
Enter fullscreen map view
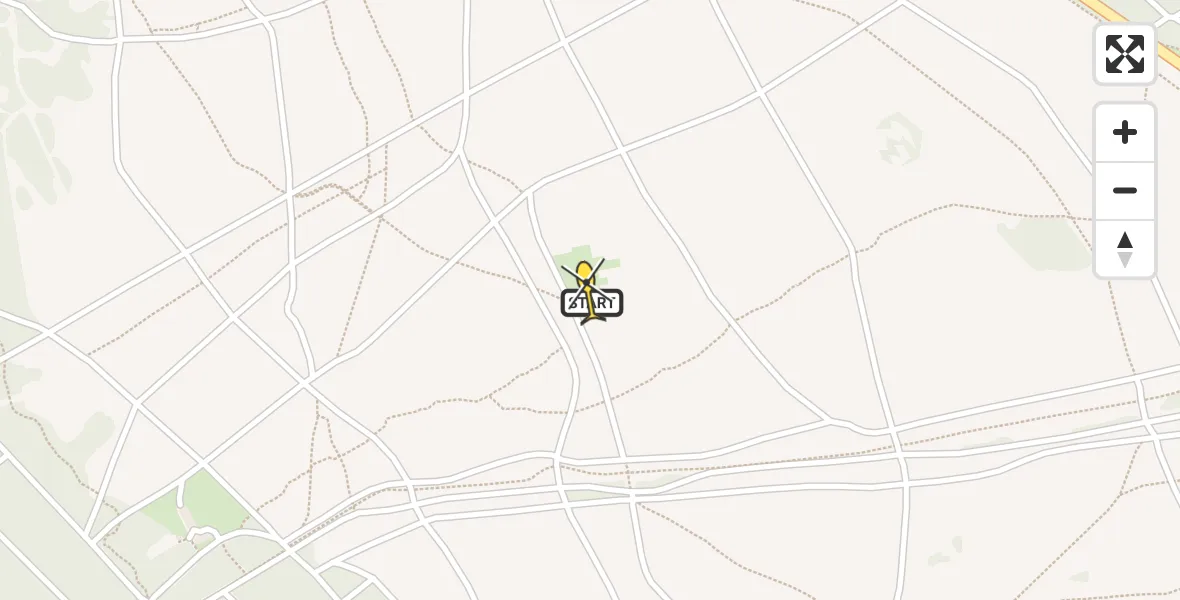[1125, 54]
